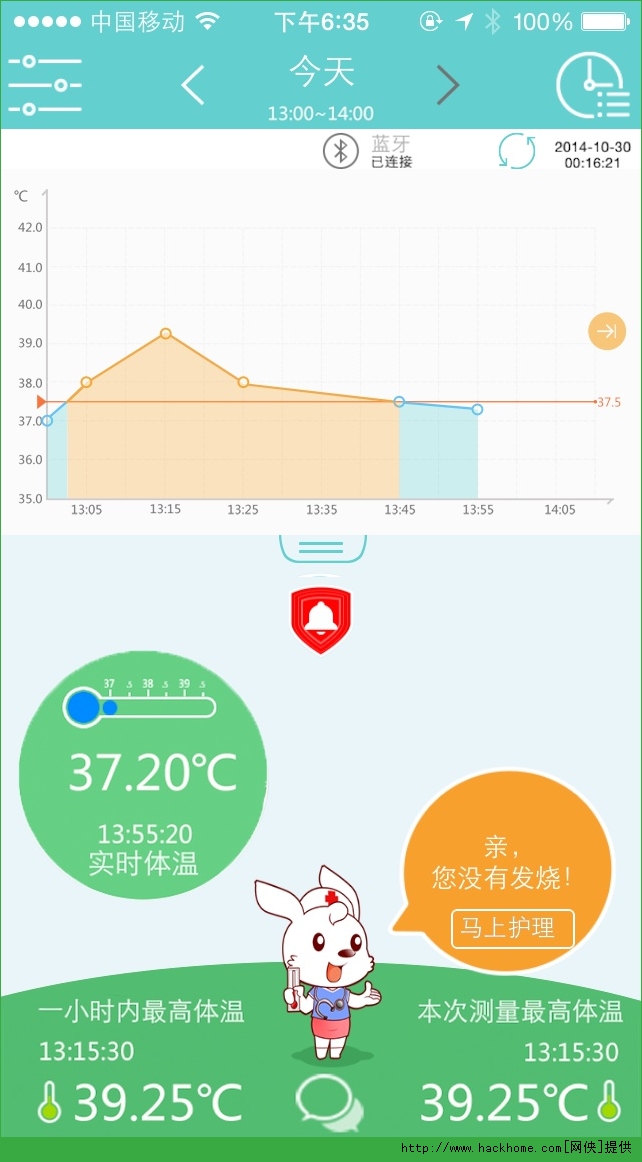Screen dimensions: 642x1162
Task: Open the settings sliders menu
Action: 45,85
